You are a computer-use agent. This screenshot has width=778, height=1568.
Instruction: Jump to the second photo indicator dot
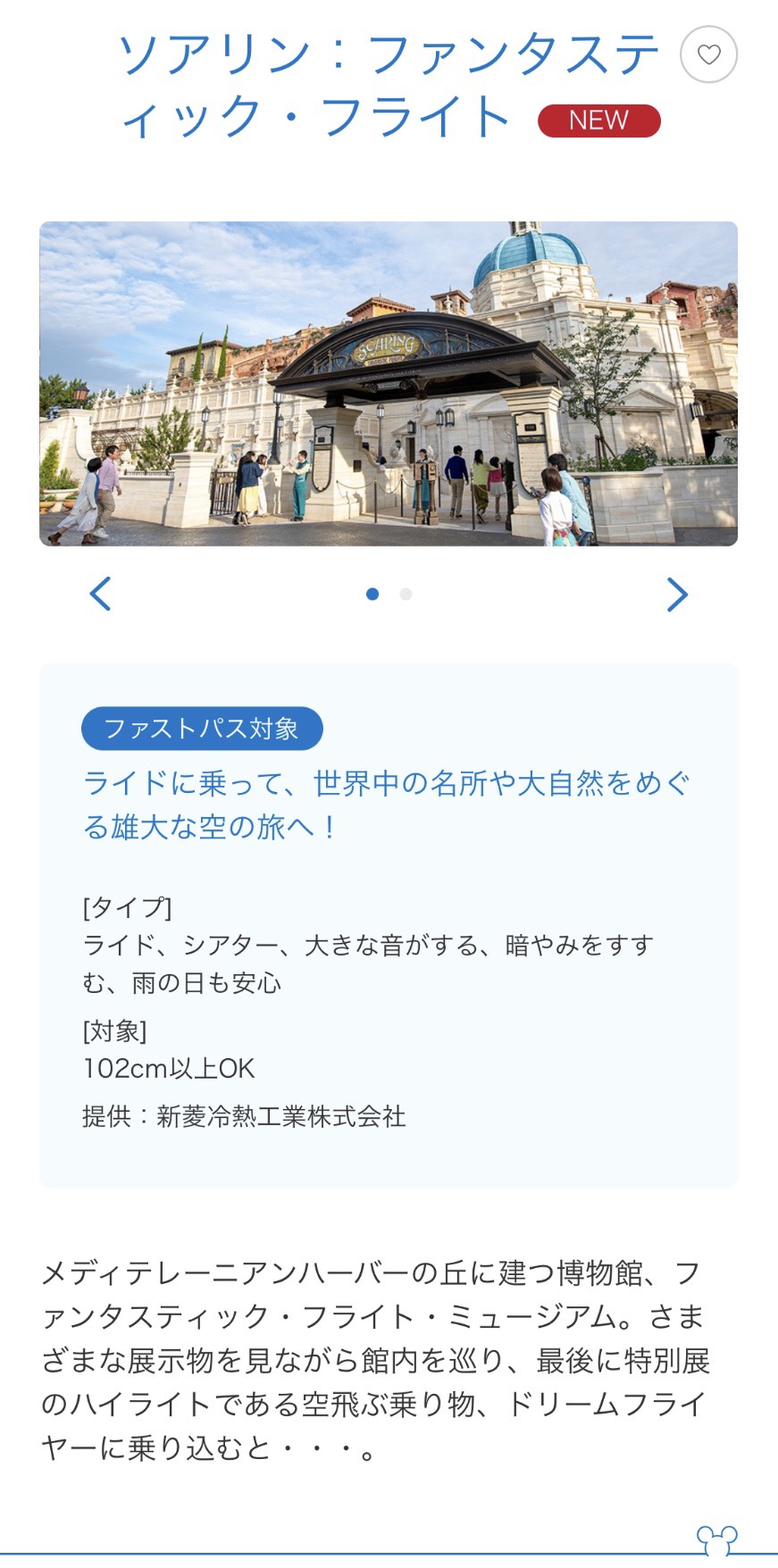406,595
